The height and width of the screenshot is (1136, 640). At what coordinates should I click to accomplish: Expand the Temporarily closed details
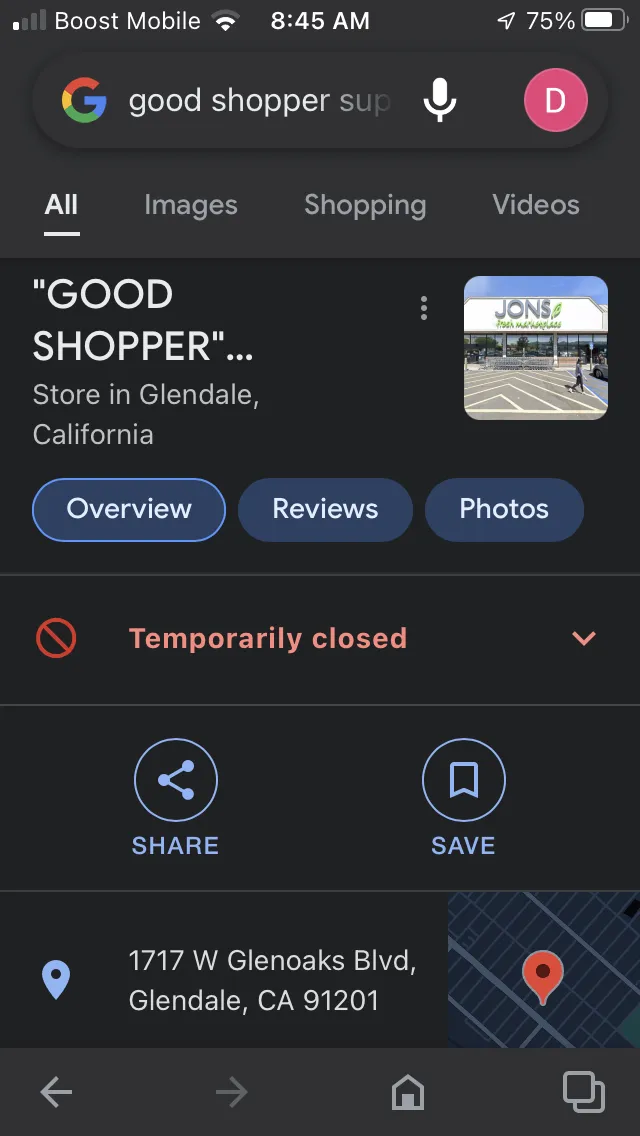(x=583, y=638)
